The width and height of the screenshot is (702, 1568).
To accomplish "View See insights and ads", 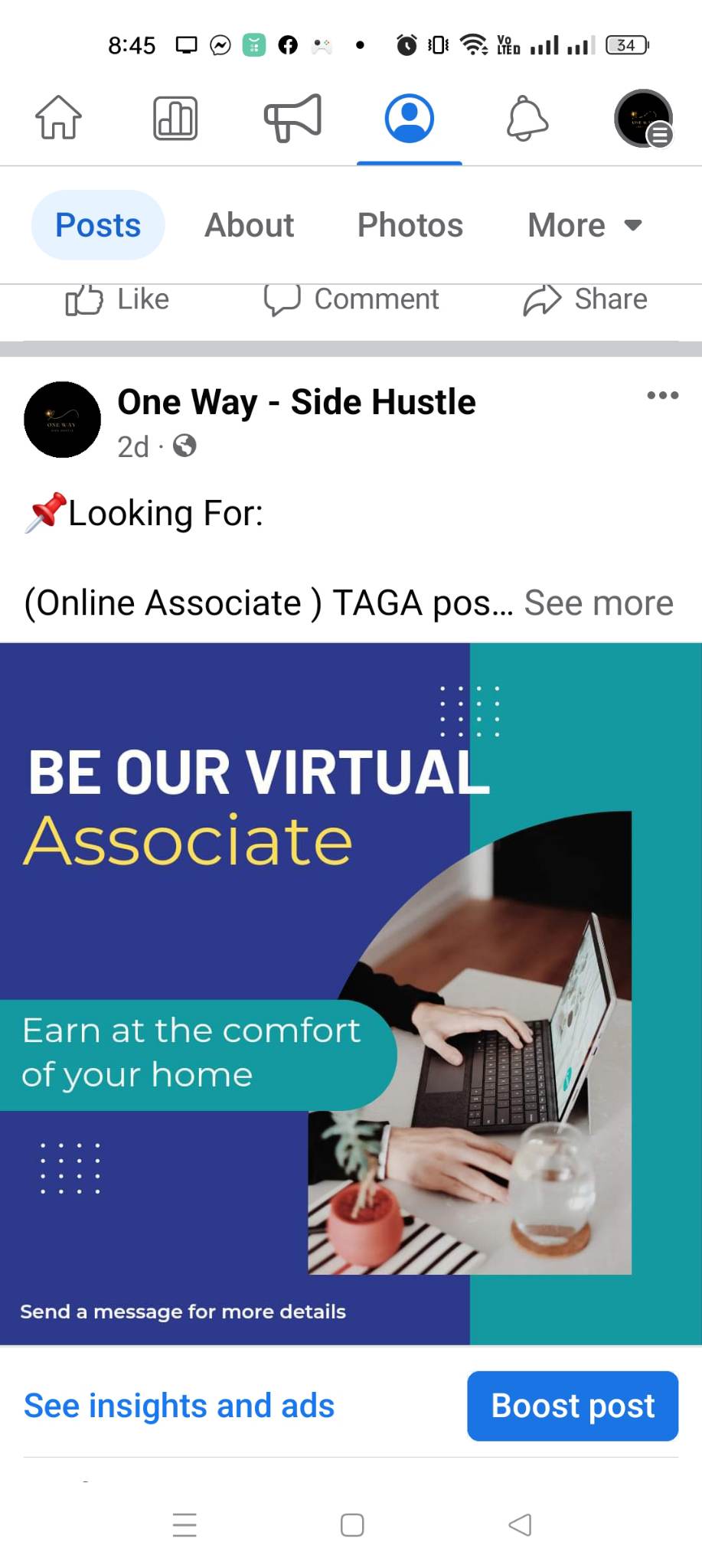I will [x=179, y=1406].
